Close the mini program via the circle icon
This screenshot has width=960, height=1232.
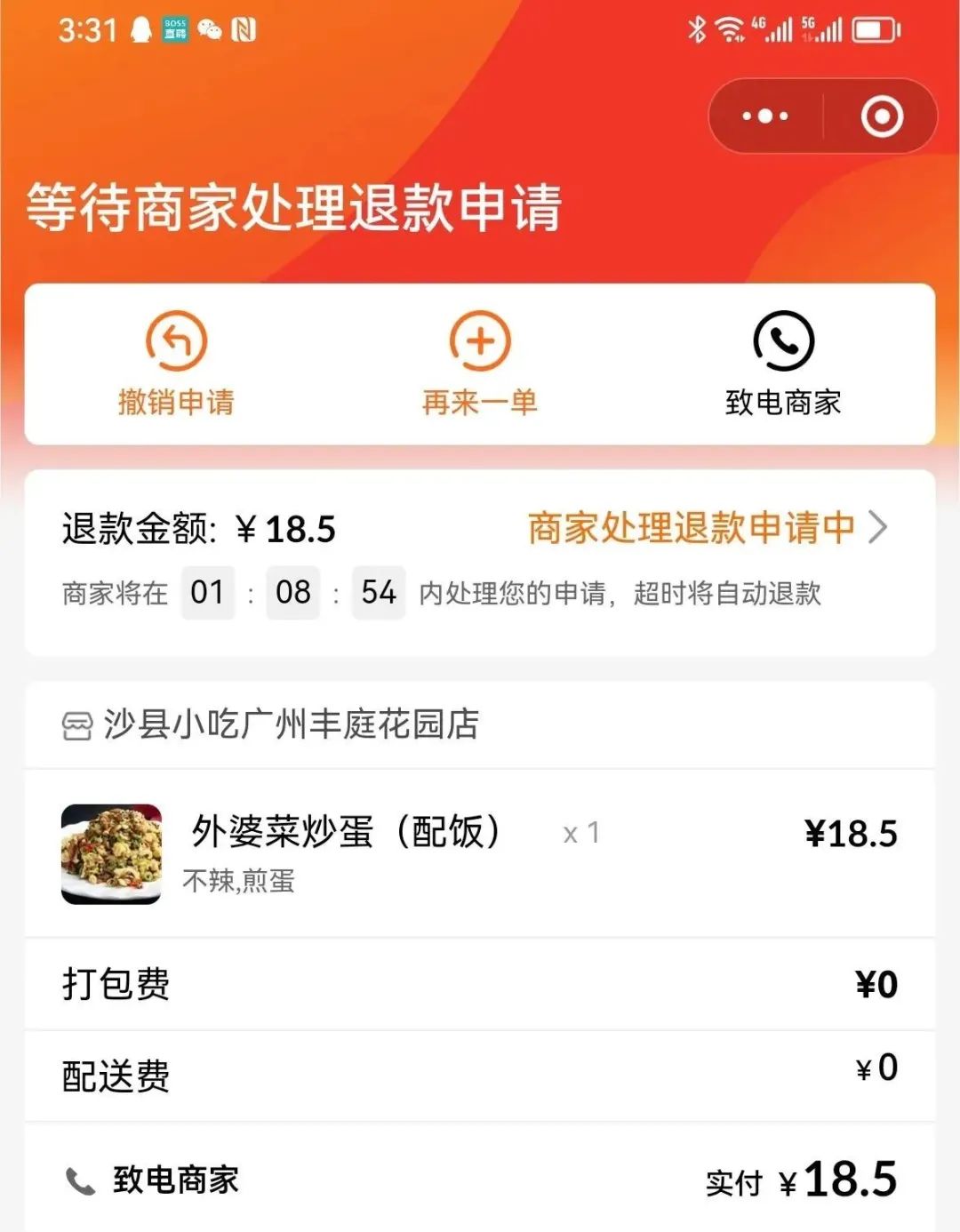click(x=882, y=116)
